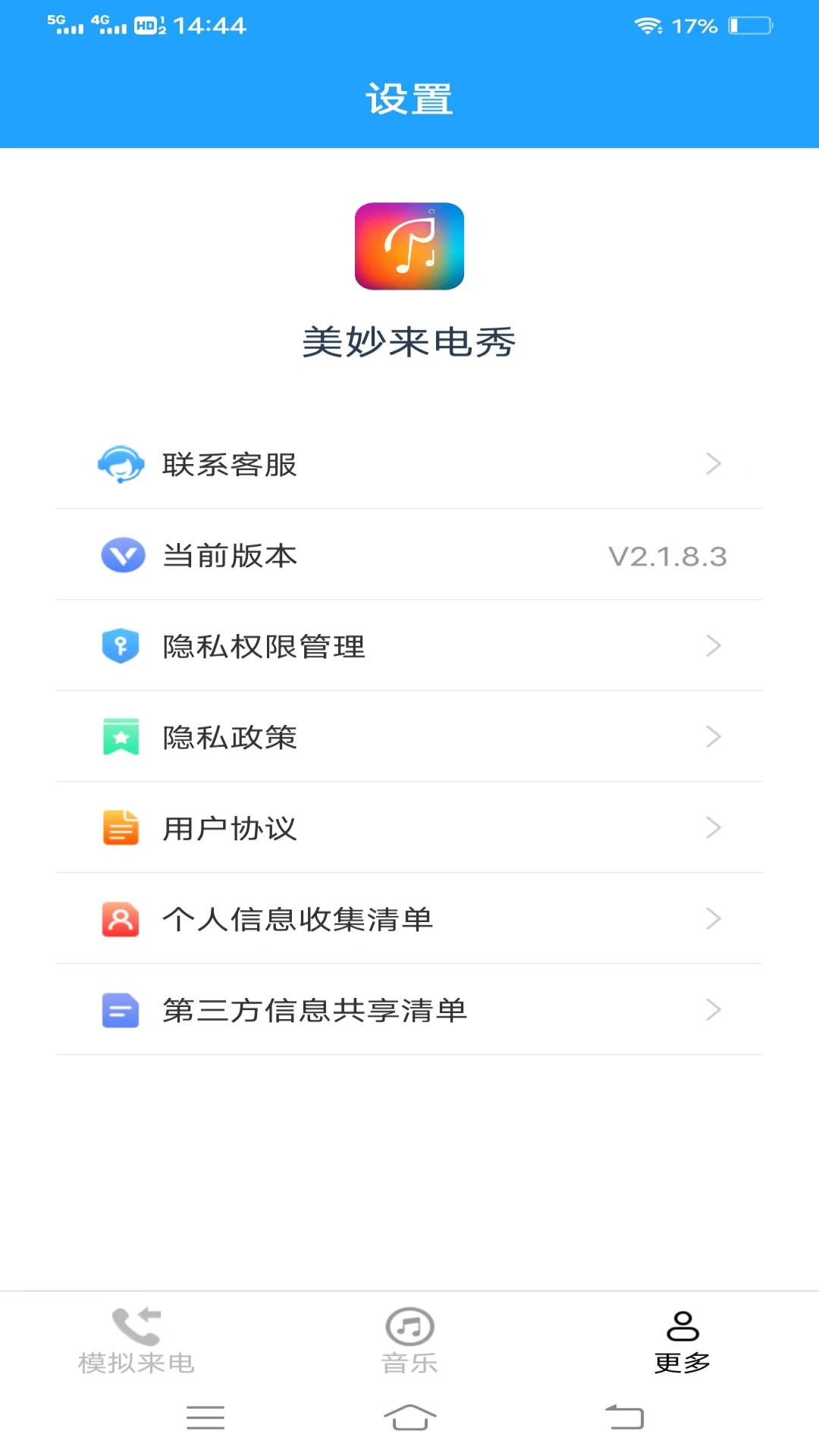Expand the 联系客服 row chevron
This screenshot has height=1456, width=819.
point(712,464)
